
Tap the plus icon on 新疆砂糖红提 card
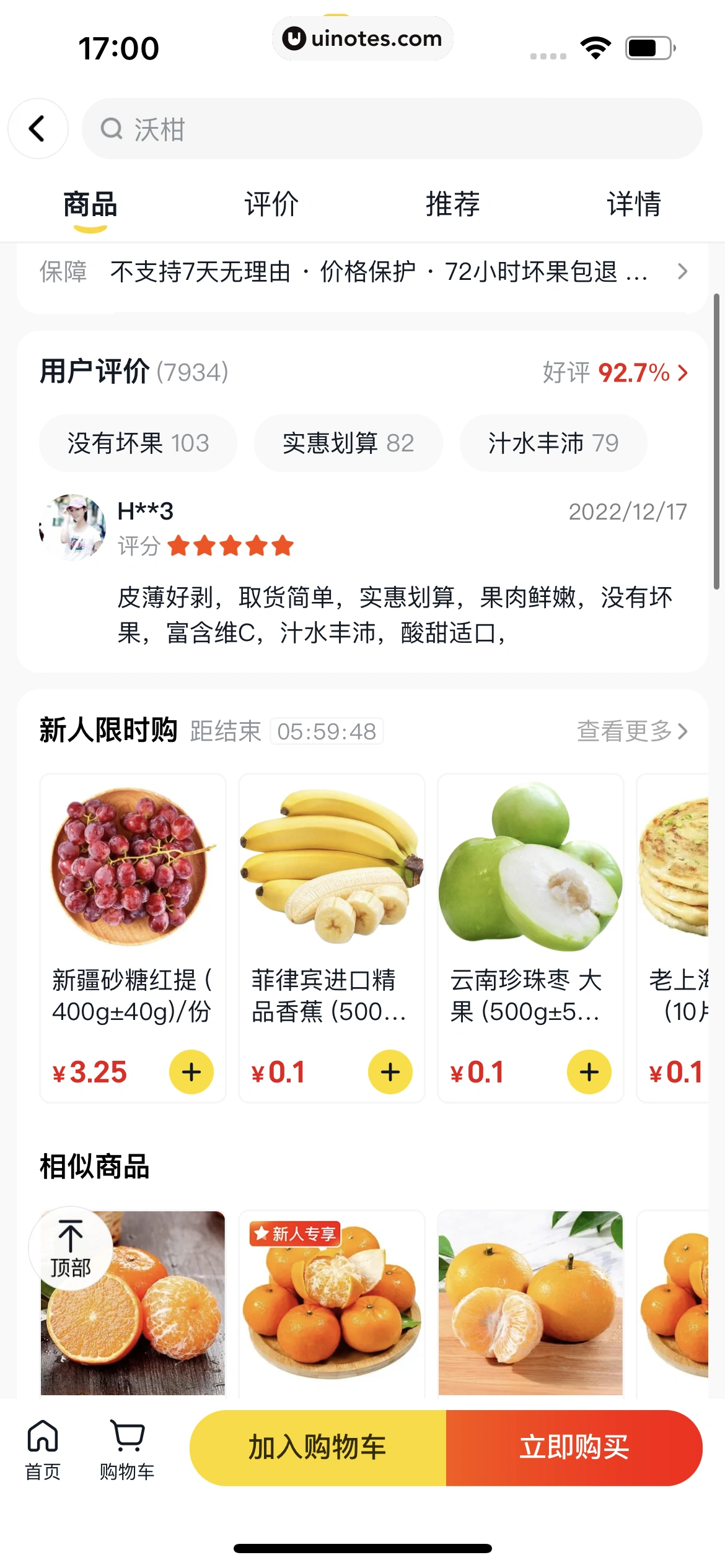click(x=191, y=1072)
